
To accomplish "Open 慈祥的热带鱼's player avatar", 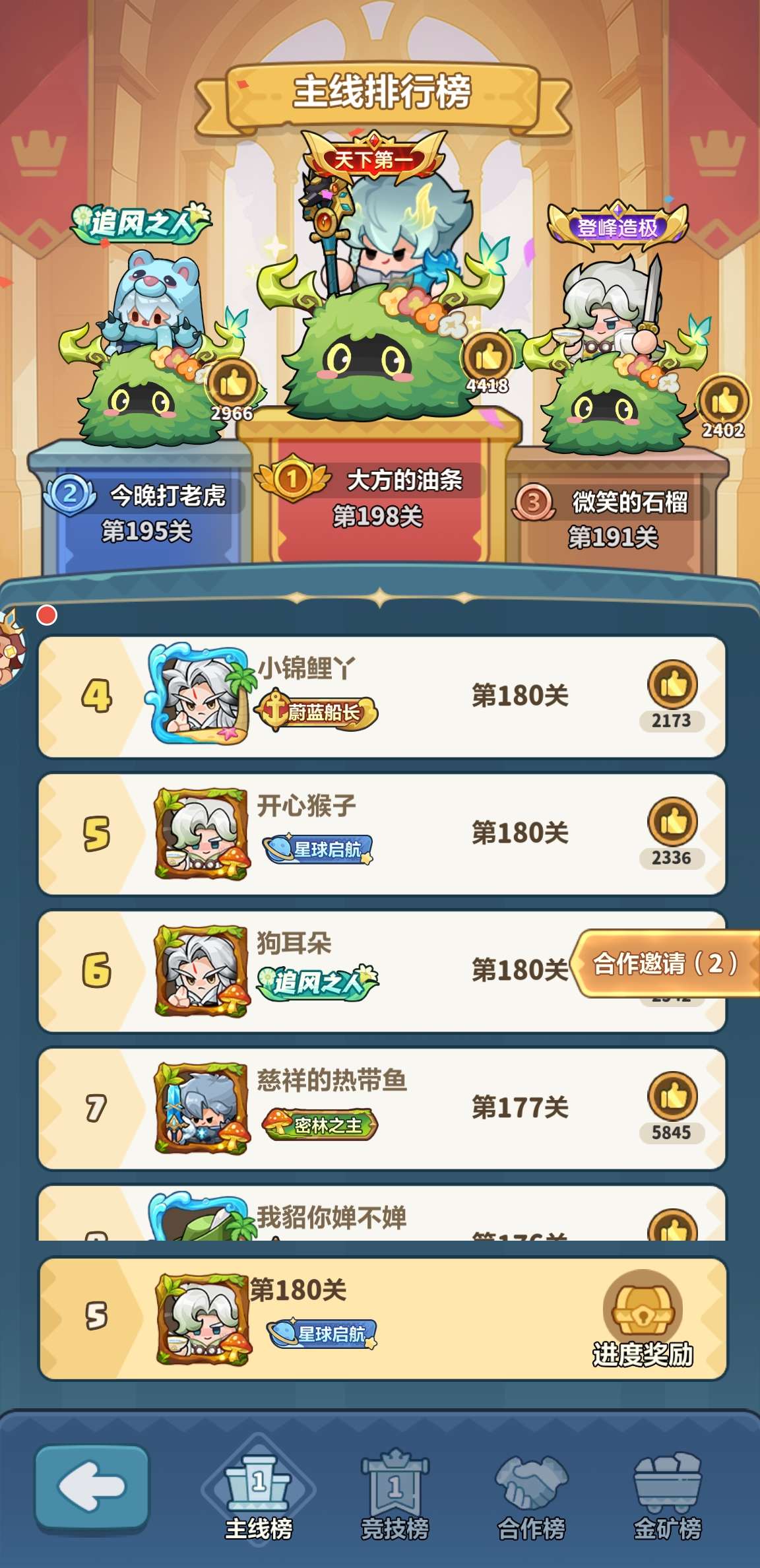I will tap(201, 1108).
